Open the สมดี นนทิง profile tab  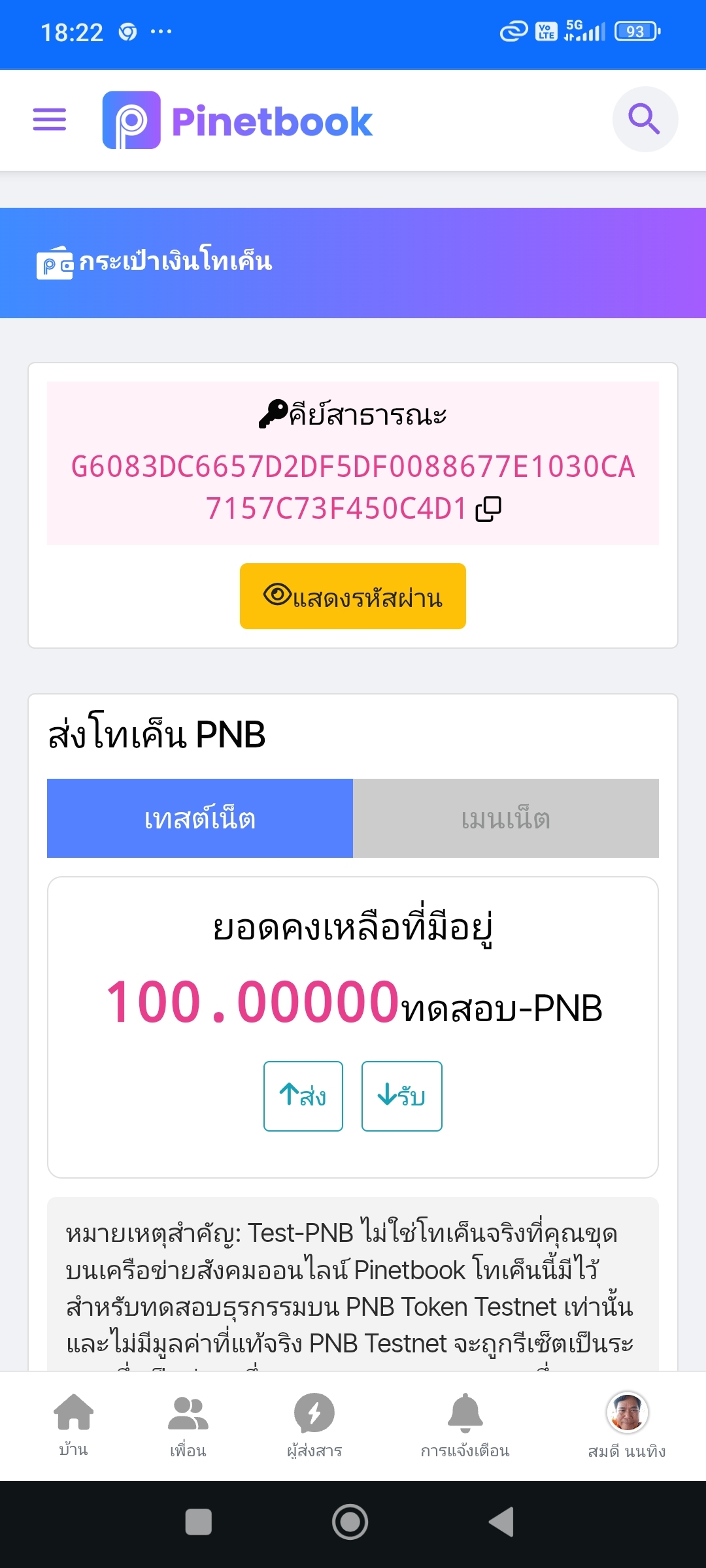(627, 1425)
